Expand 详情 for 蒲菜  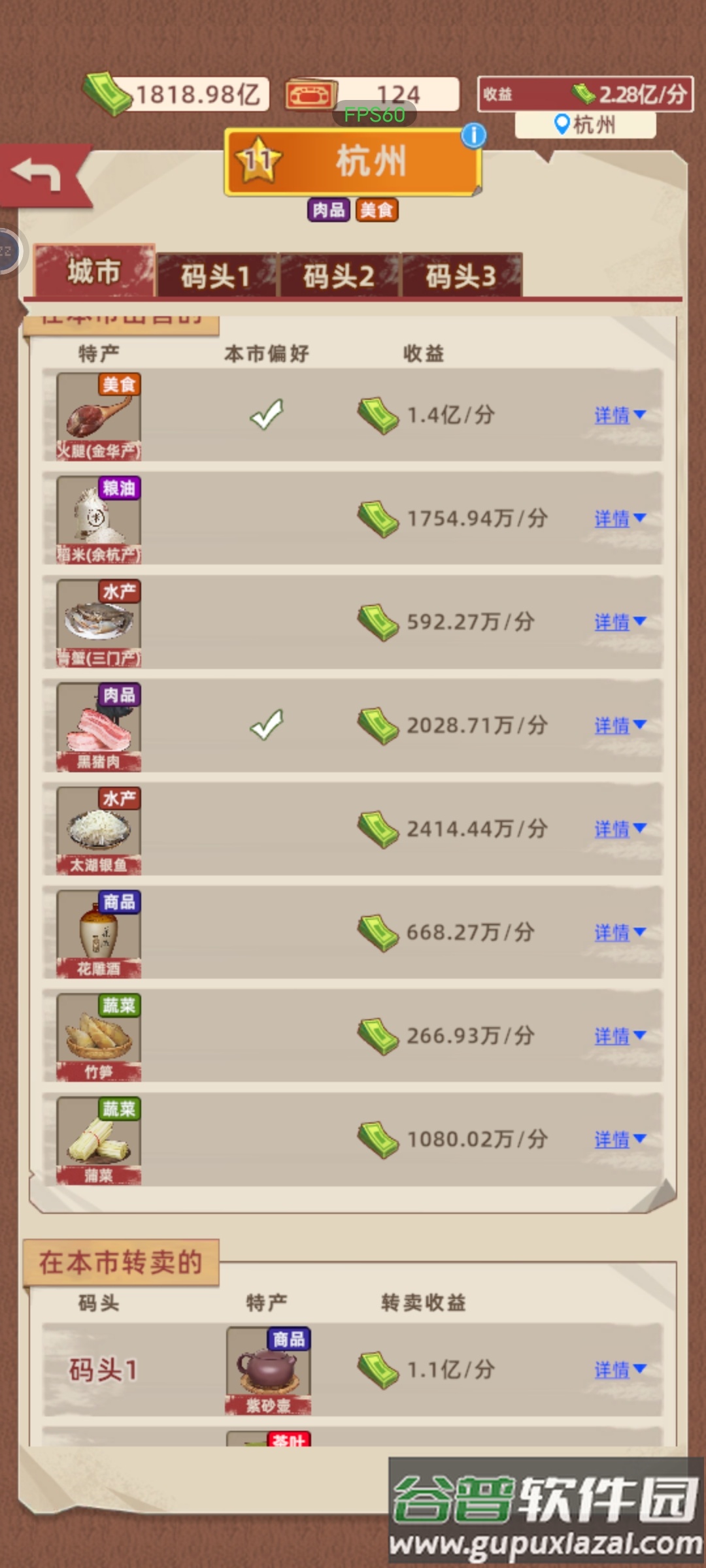pyautogui.click(x=619, y=1139)
